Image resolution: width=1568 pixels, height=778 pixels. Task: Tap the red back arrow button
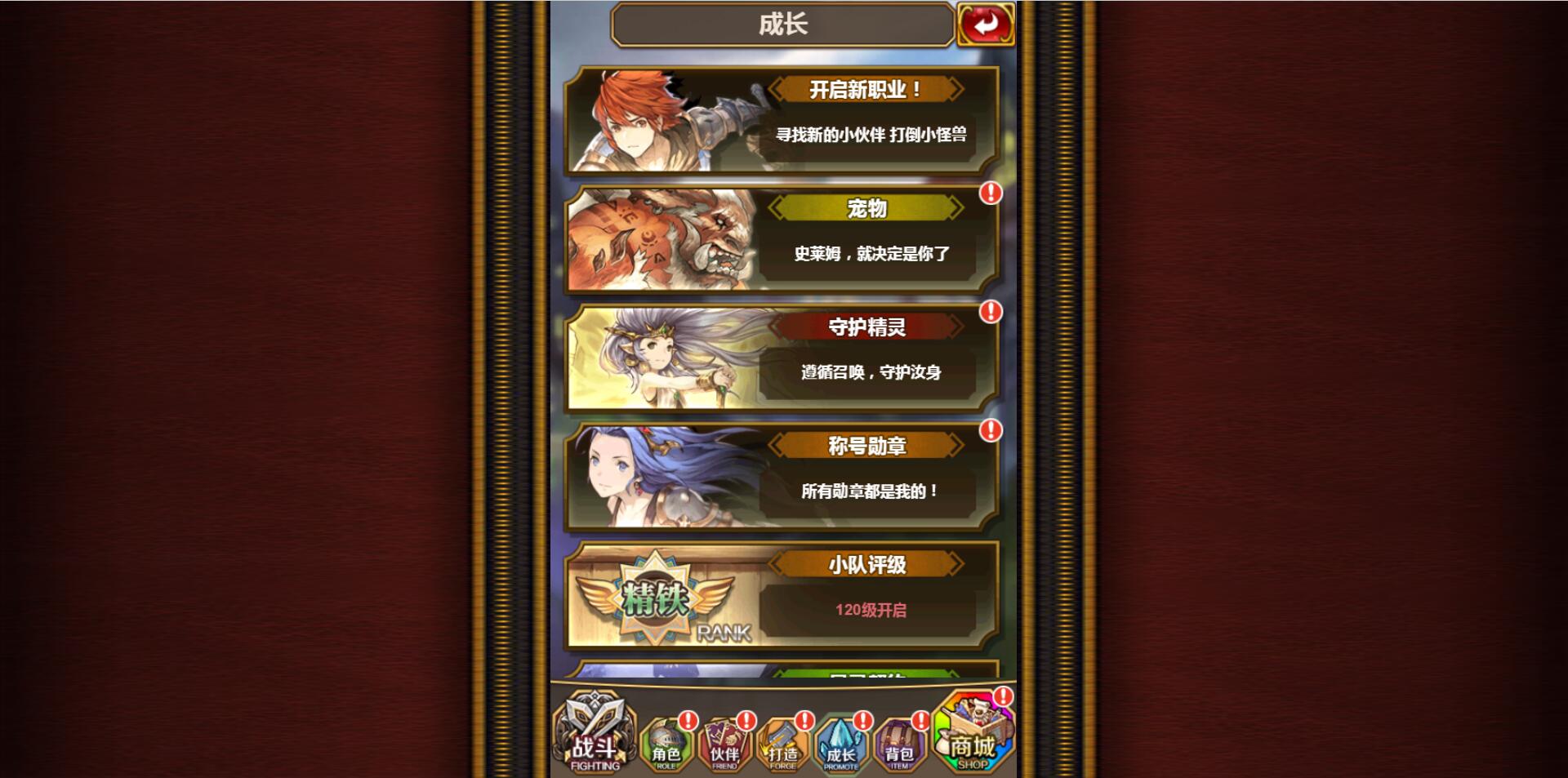[x=986, y=24]
